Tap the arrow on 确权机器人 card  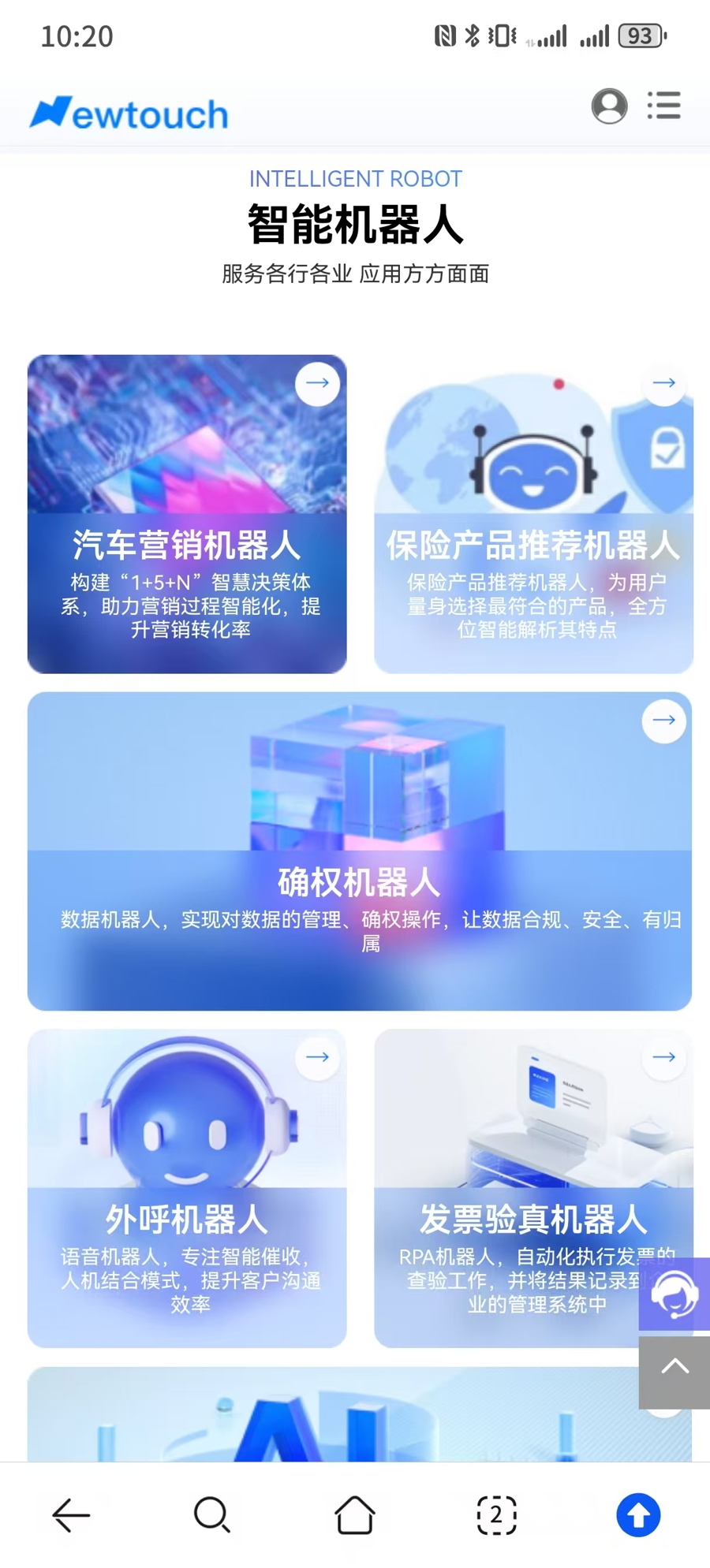663,721
